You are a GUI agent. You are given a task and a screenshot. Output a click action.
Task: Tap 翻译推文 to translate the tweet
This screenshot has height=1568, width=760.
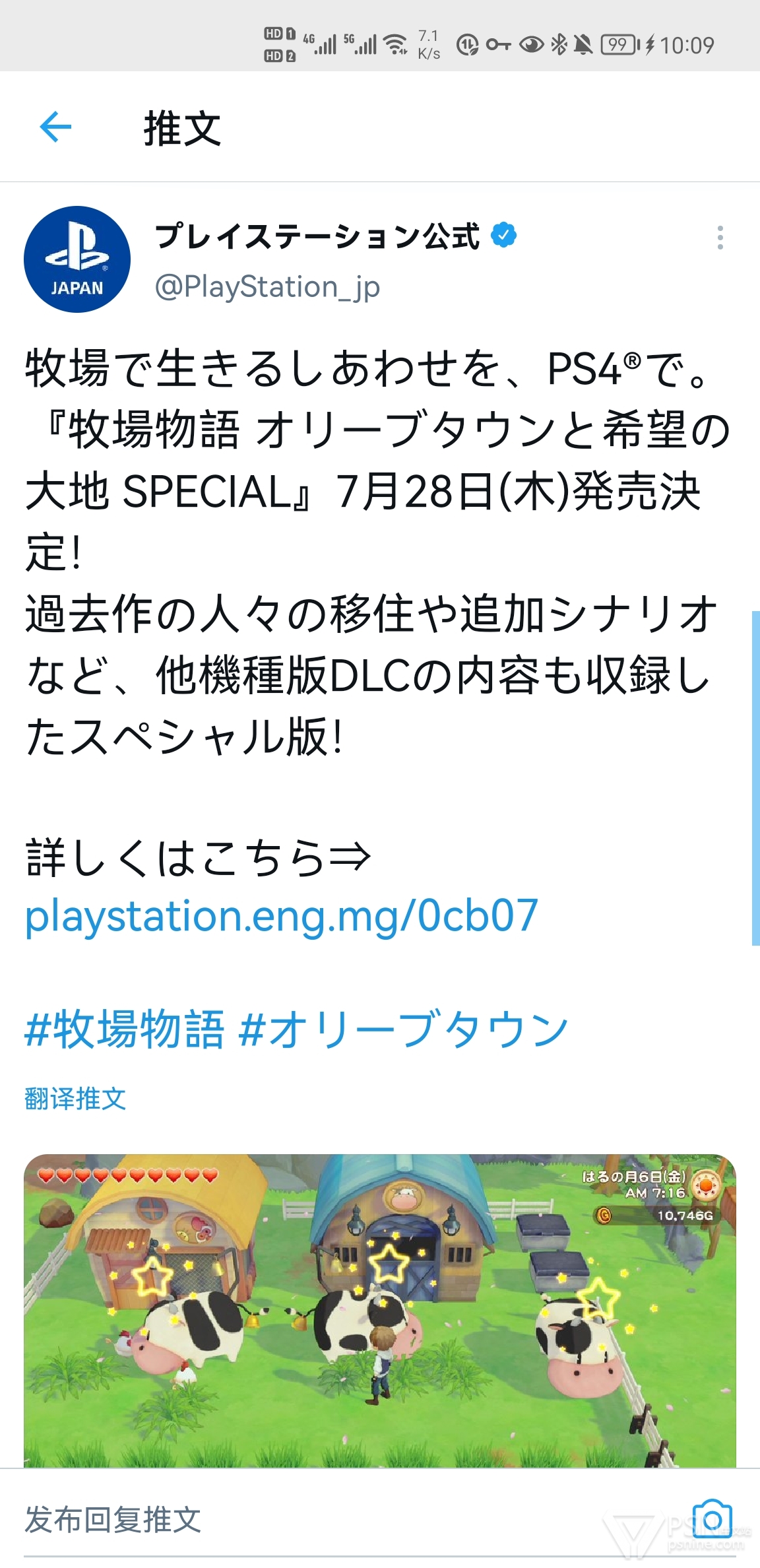[x=75, y=1099]
